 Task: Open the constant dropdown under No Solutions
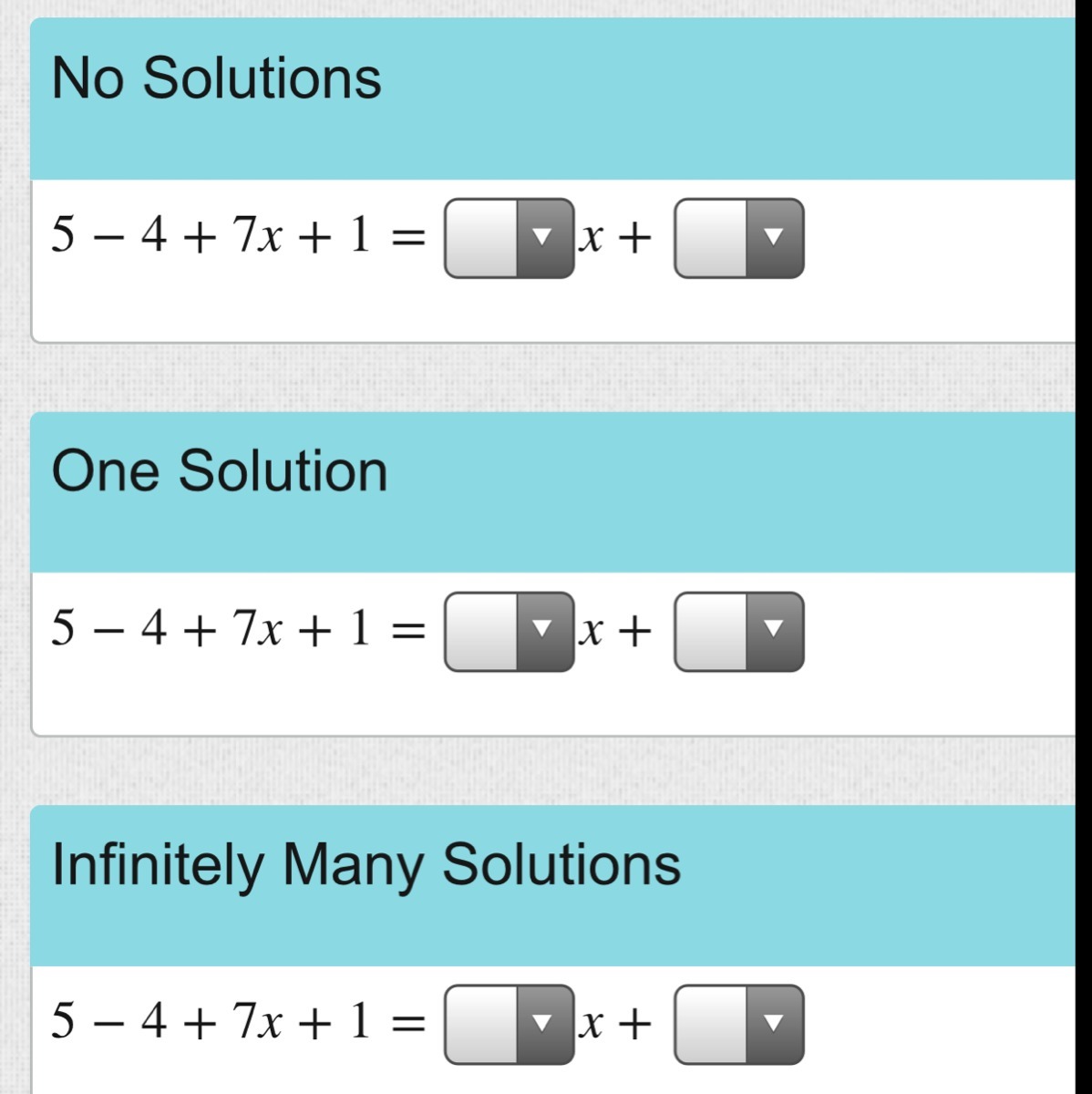point(739,238)
